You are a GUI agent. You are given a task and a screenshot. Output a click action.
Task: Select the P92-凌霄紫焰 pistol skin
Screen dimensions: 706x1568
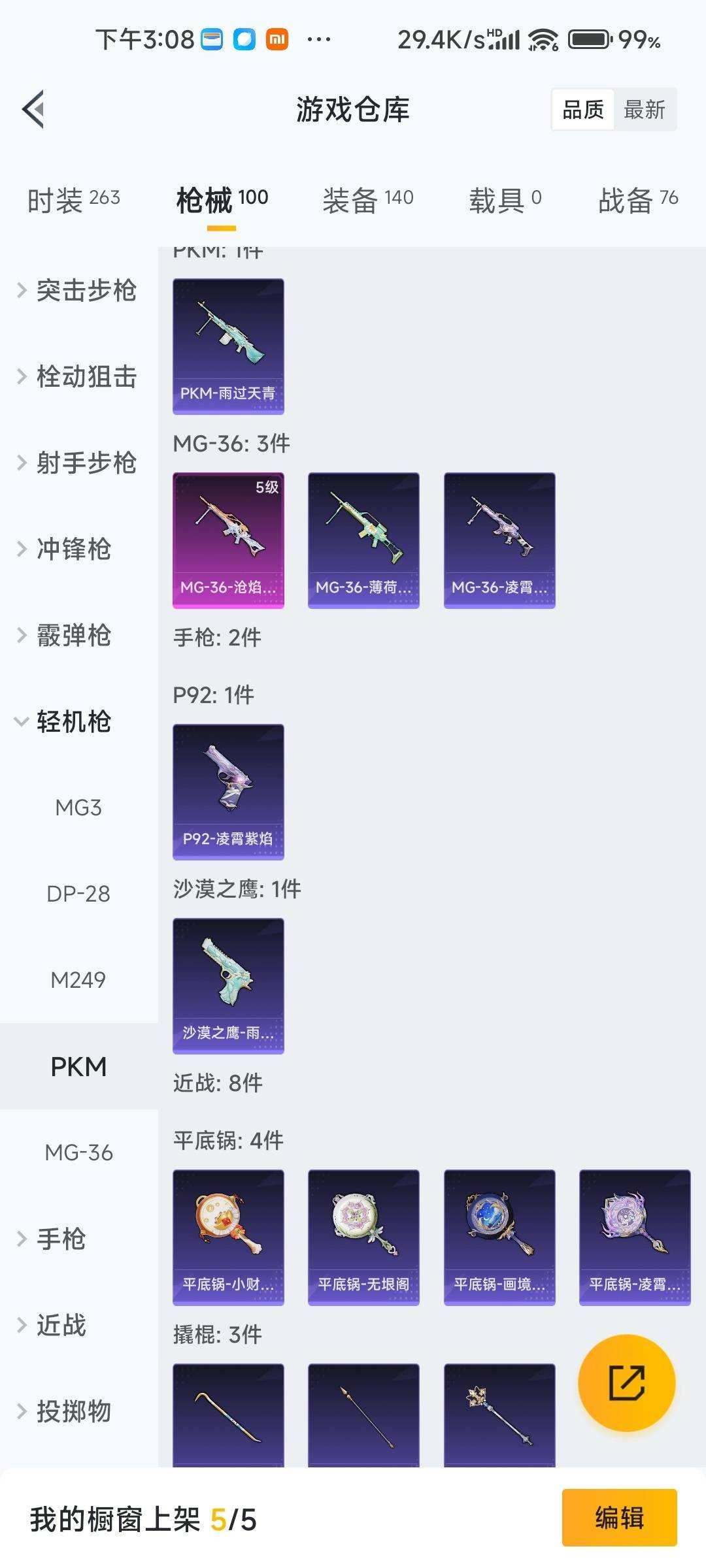[x=227, y=791]
